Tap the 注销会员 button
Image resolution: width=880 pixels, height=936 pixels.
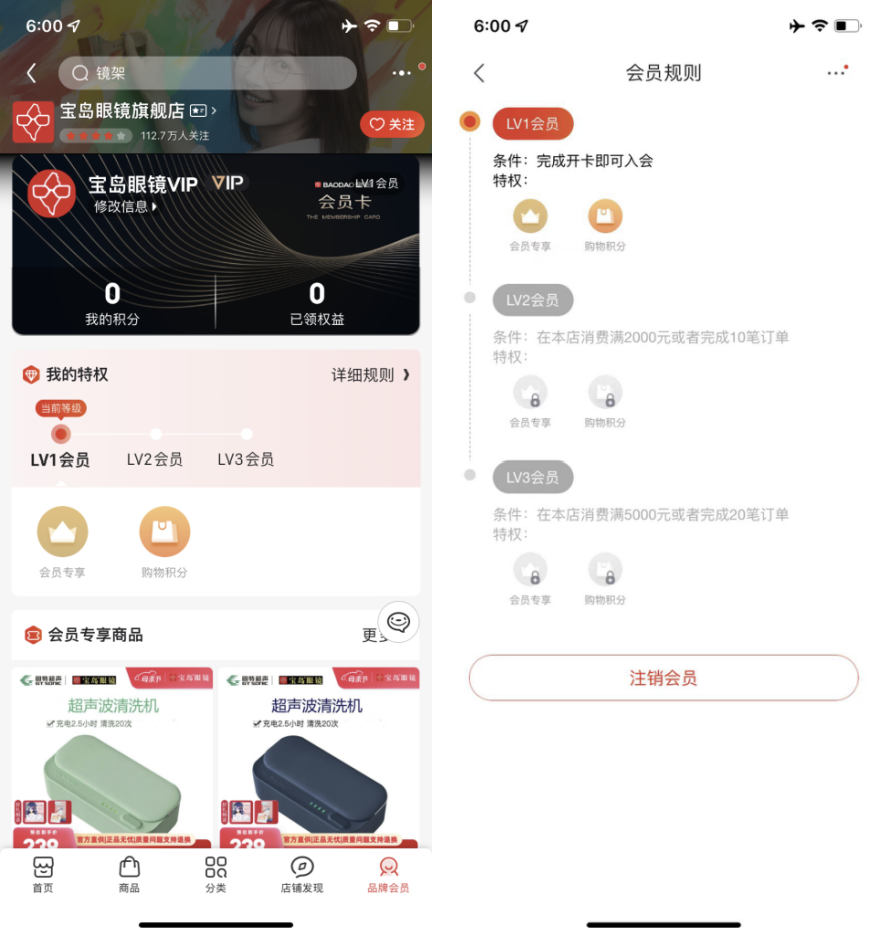[x=663, y=678]
